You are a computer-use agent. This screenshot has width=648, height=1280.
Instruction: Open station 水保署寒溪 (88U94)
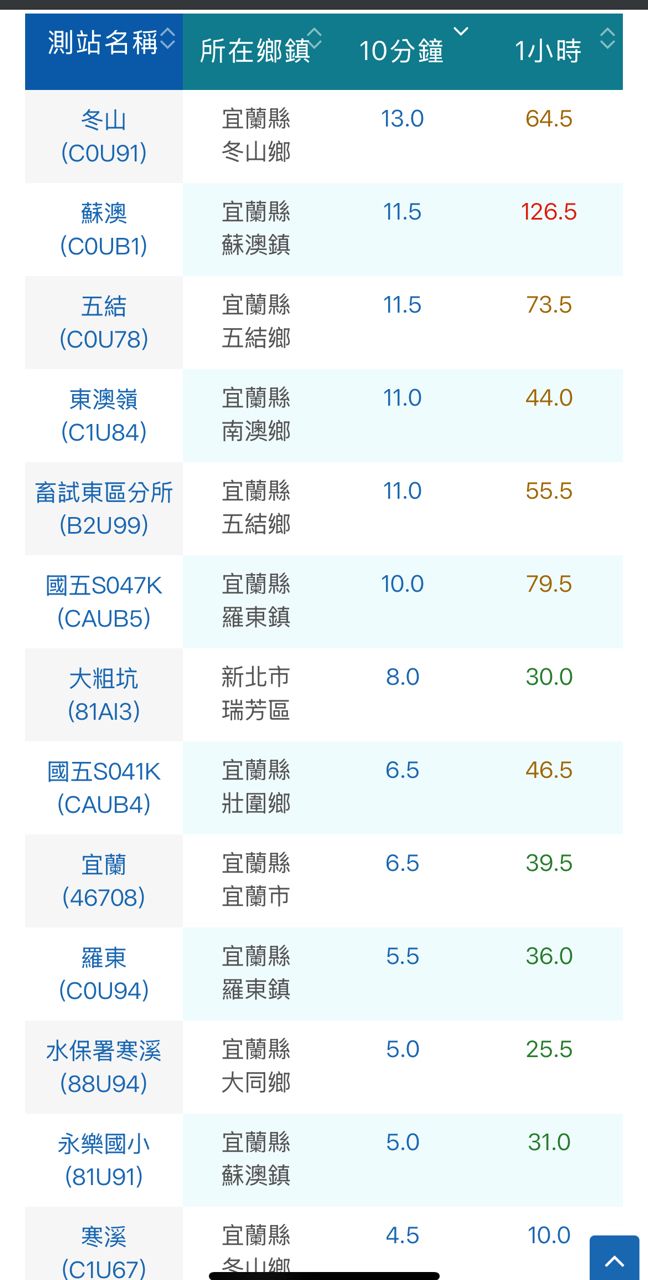coord(104,1066)
